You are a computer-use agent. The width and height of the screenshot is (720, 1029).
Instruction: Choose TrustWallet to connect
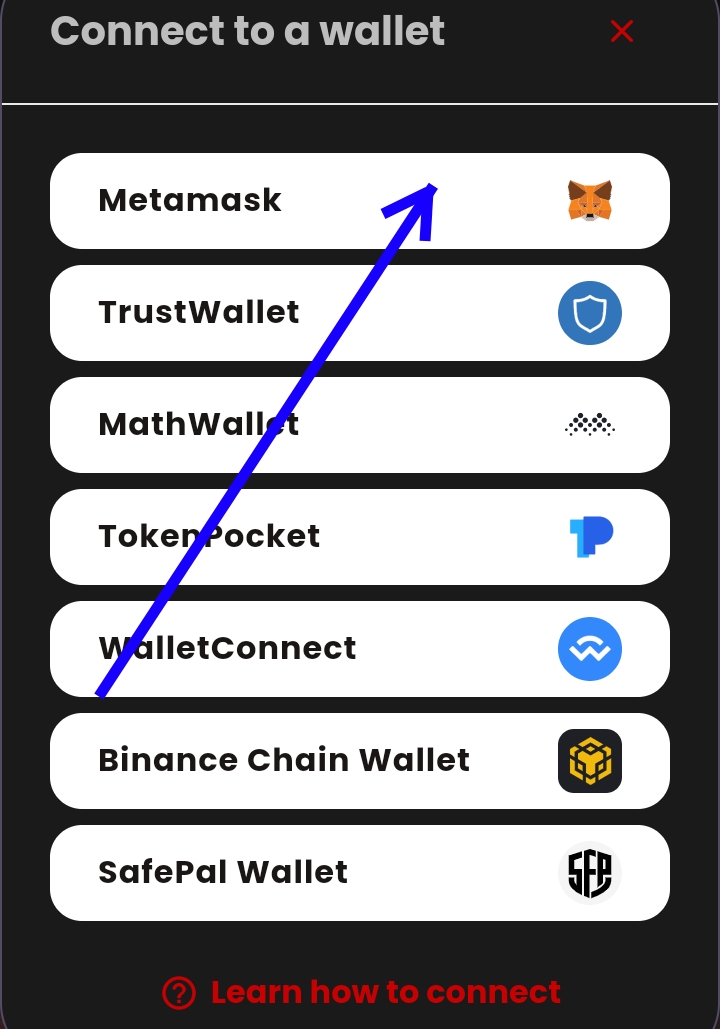tap(359, 313)
